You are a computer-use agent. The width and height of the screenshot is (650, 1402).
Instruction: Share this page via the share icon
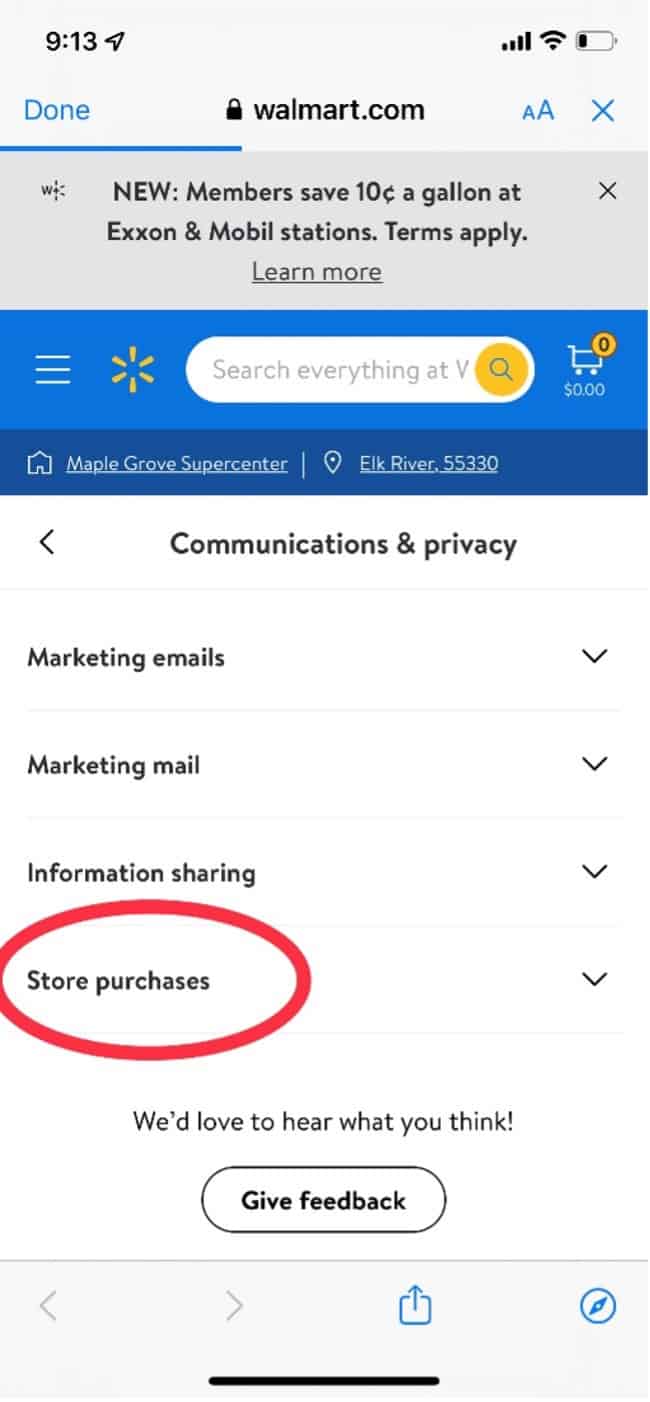pyautogui.click(x=415, y=1305)
